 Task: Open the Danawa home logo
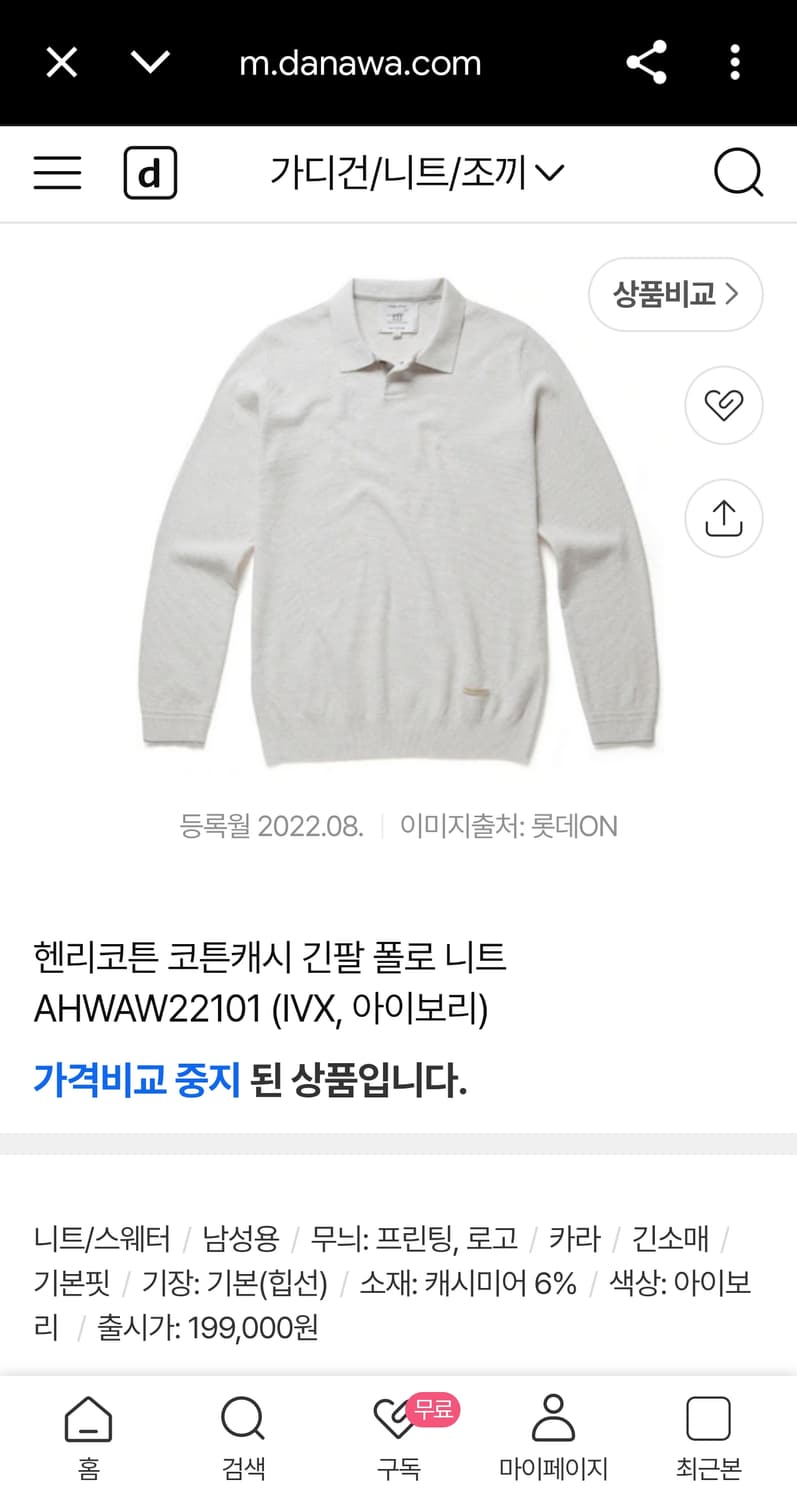(x=150, y=172)
